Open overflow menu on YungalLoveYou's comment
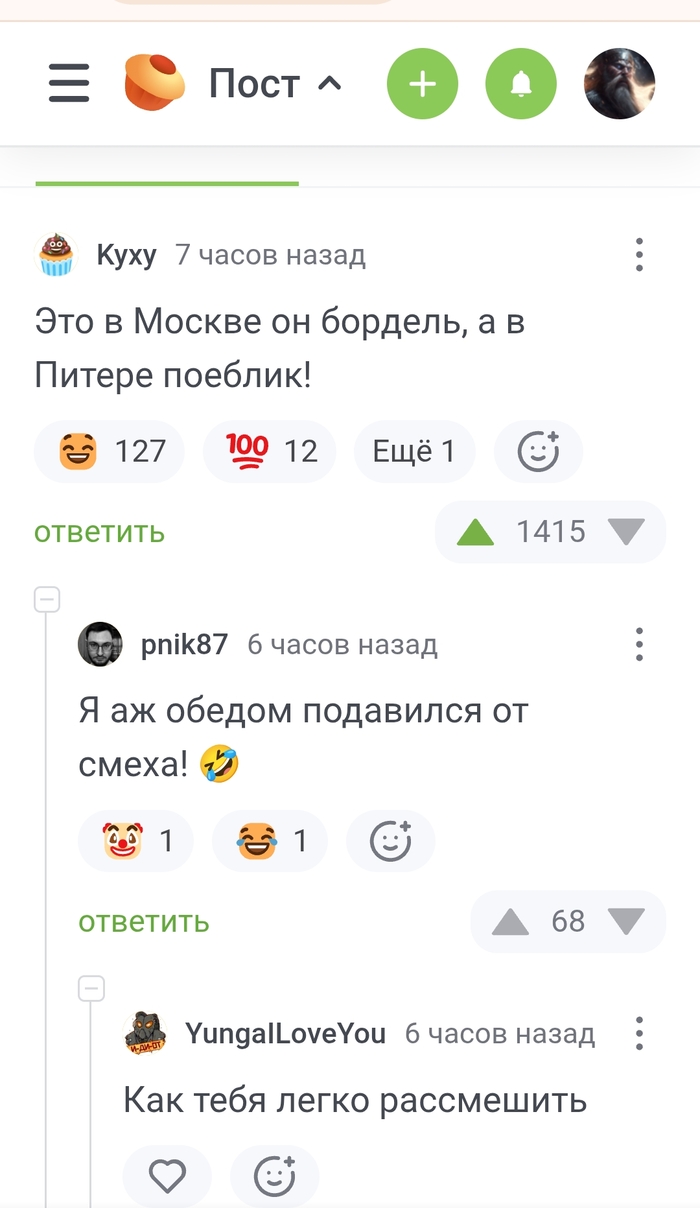 (x=639, y=1033)
